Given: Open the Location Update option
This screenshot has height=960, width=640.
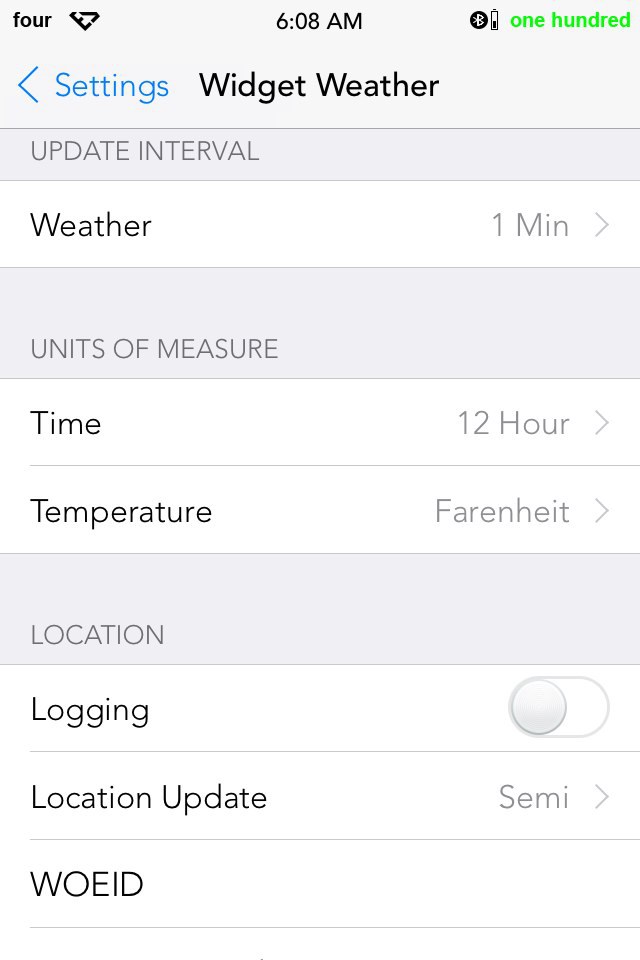Looking at the screenshot, I should pyautogui.click(x=320, y=796).
